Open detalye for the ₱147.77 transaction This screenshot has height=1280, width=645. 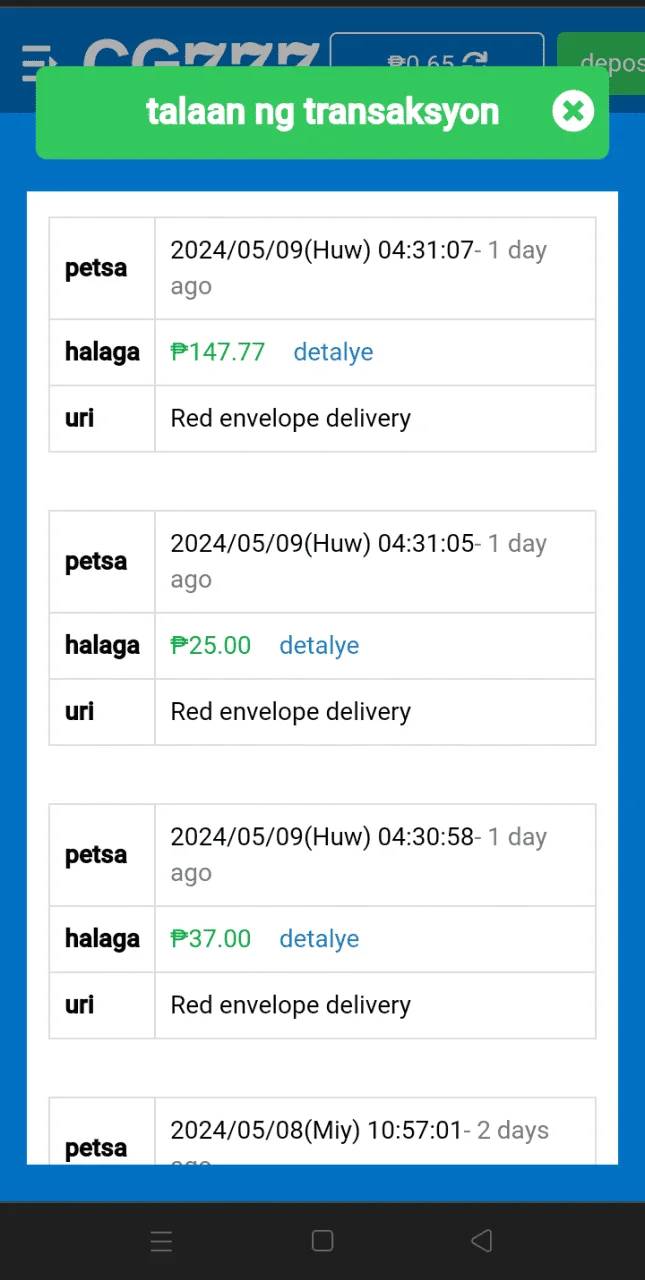[333, 352]
